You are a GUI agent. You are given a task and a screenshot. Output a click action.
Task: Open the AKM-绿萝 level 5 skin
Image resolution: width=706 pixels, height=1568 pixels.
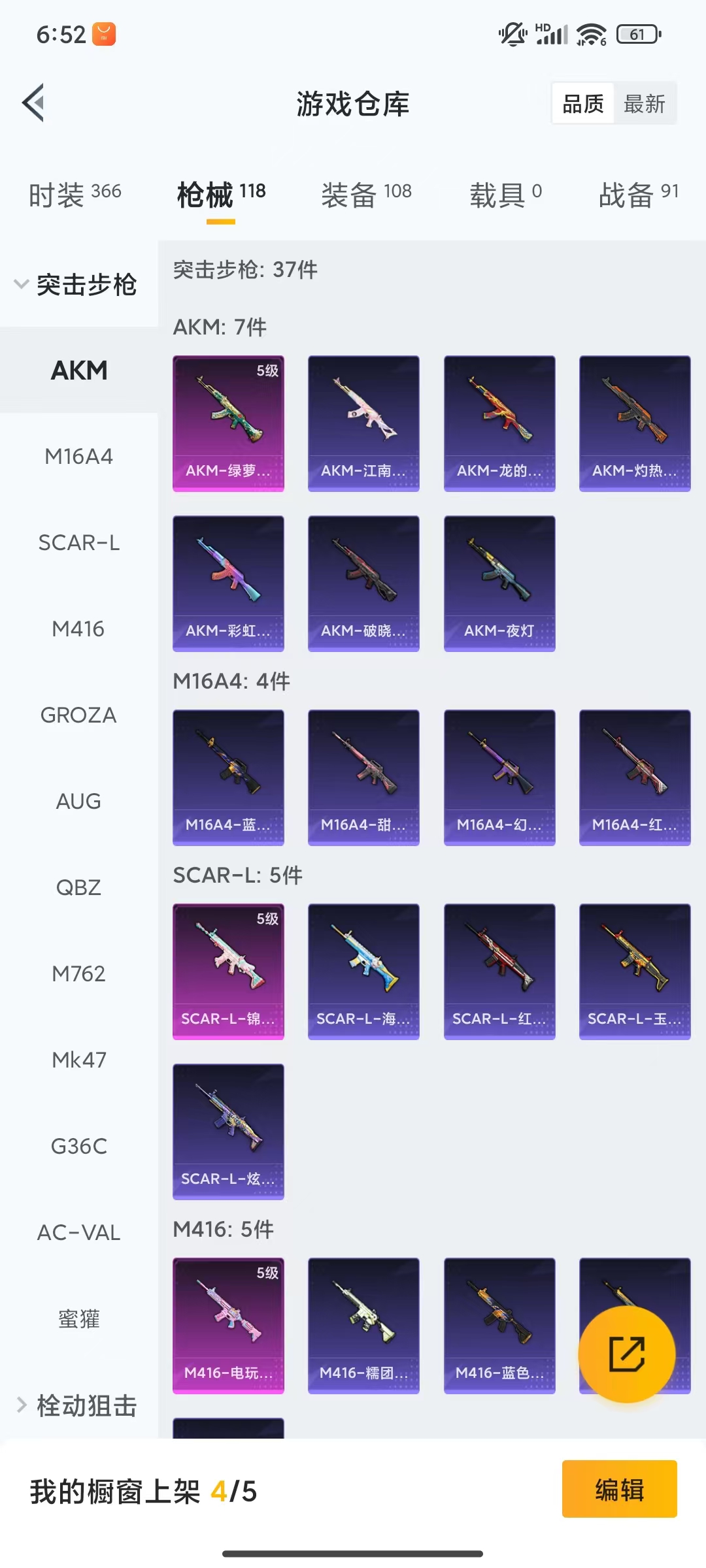click(228, 423)
